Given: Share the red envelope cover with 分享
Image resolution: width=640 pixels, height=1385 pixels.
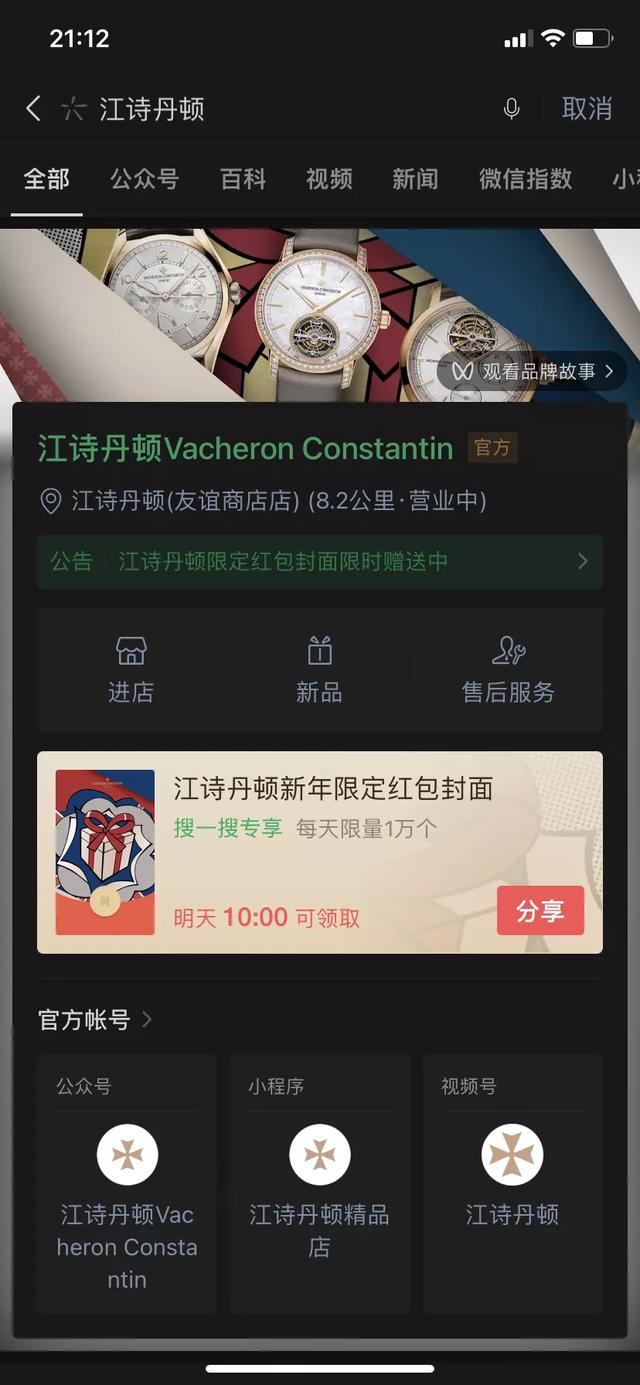Looking at the screenshot, I should 540,910.
